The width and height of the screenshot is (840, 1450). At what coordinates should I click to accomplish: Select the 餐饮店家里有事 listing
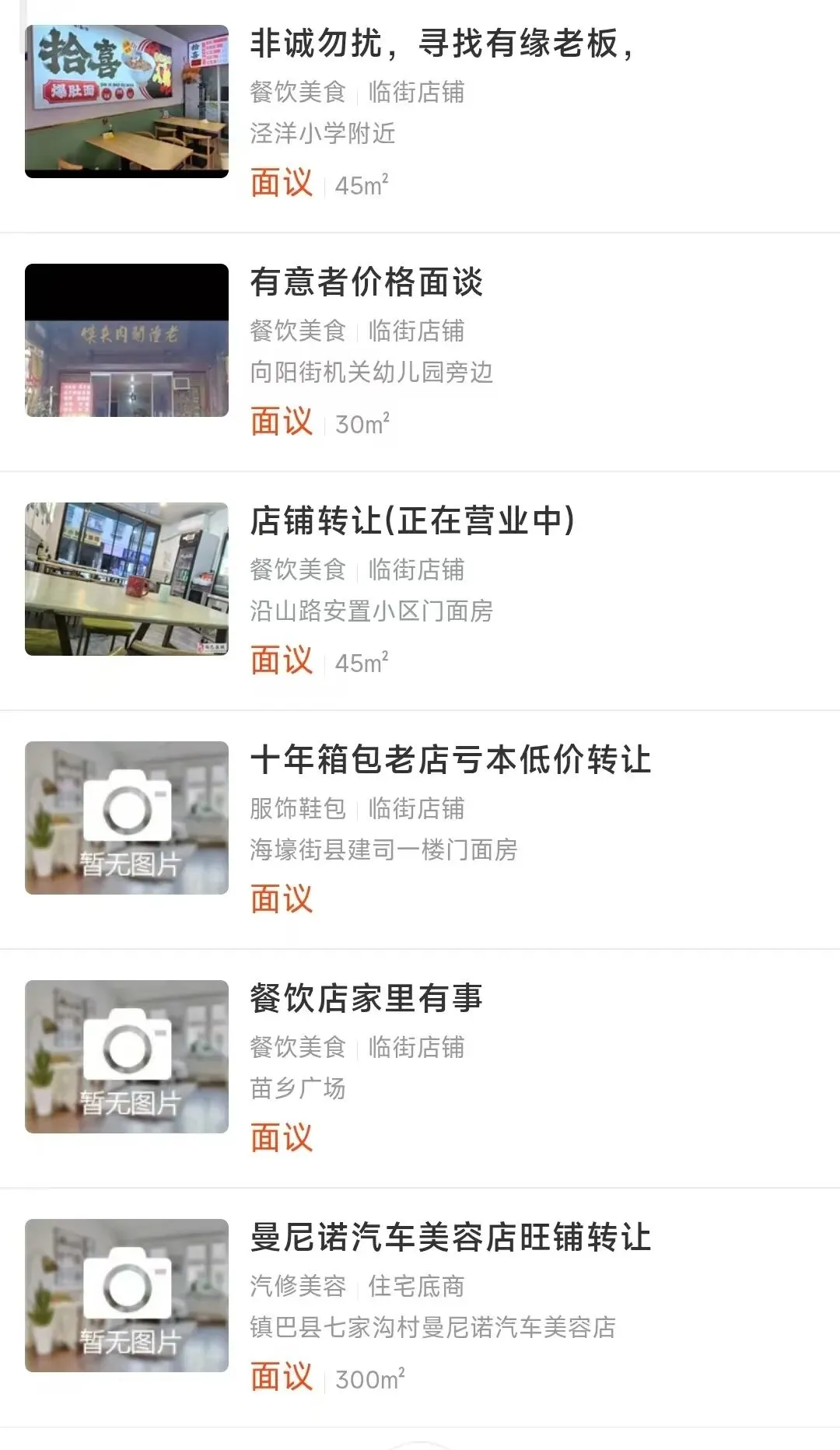click(367, 999)
